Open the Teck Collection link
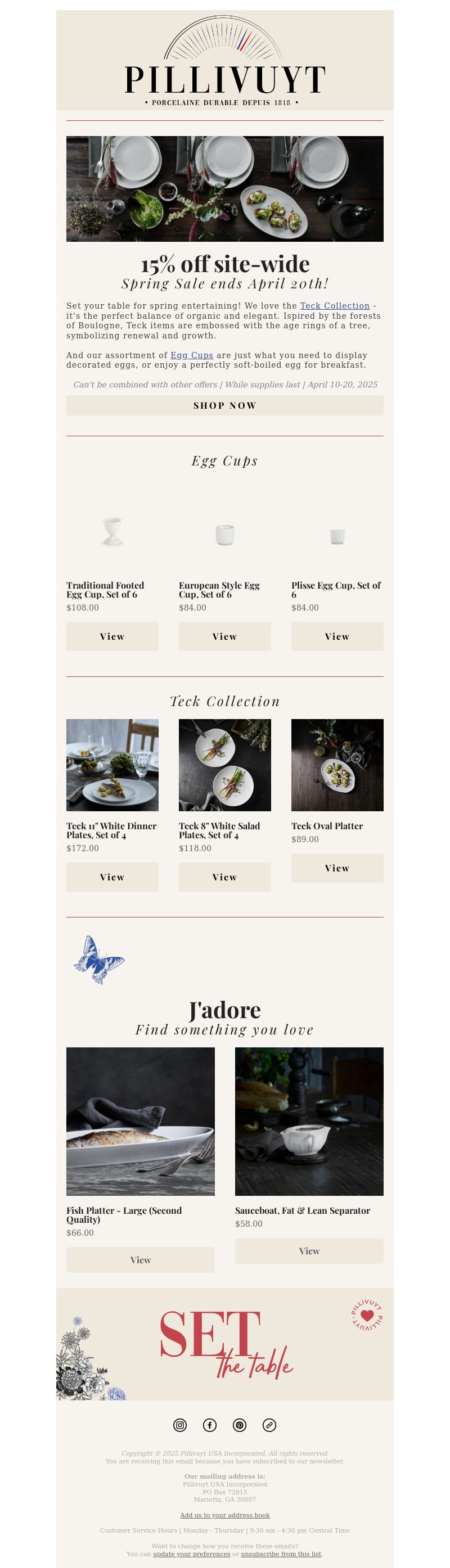This screenshot has height=1568, width=450. (x=334, y=306)
